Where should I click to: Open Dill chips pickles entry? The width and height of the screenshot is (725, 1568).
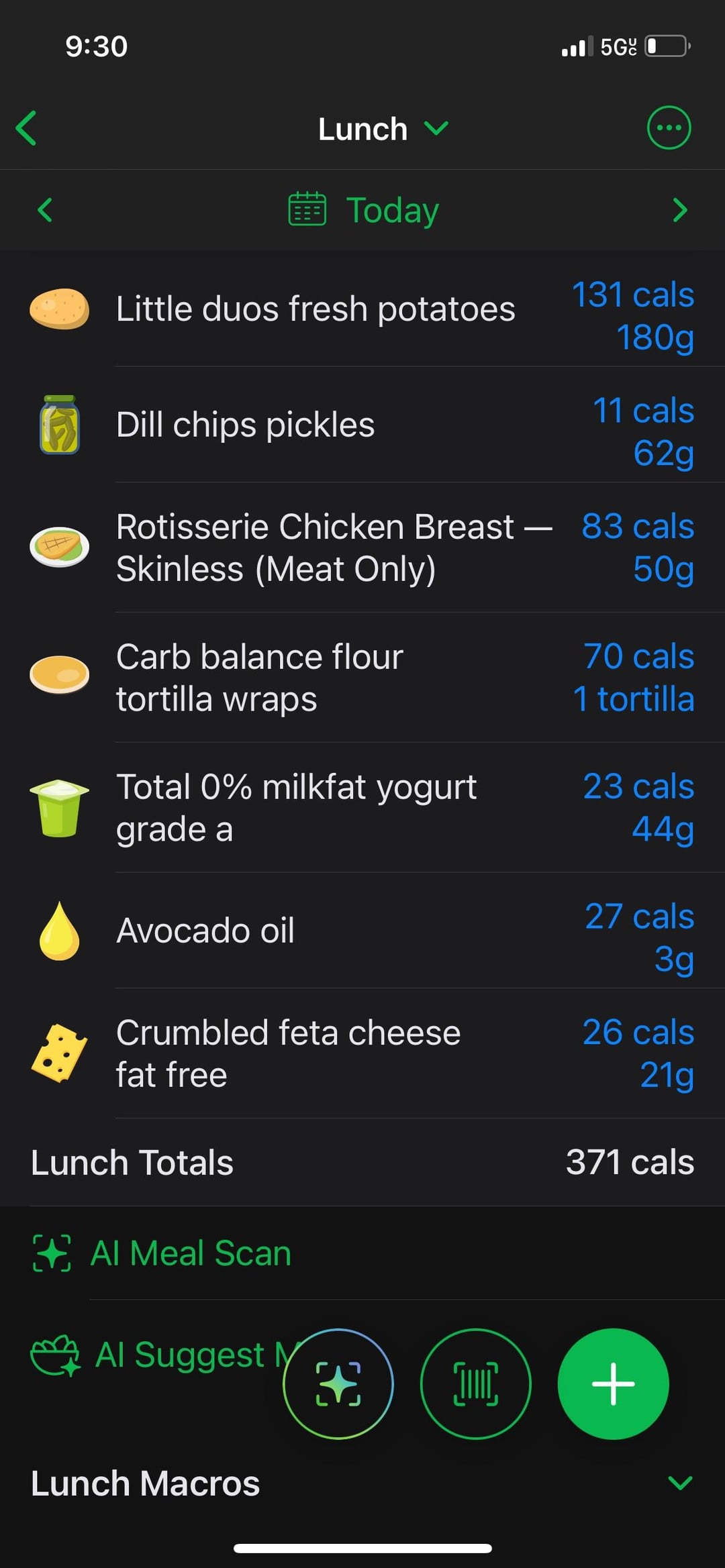246,425
